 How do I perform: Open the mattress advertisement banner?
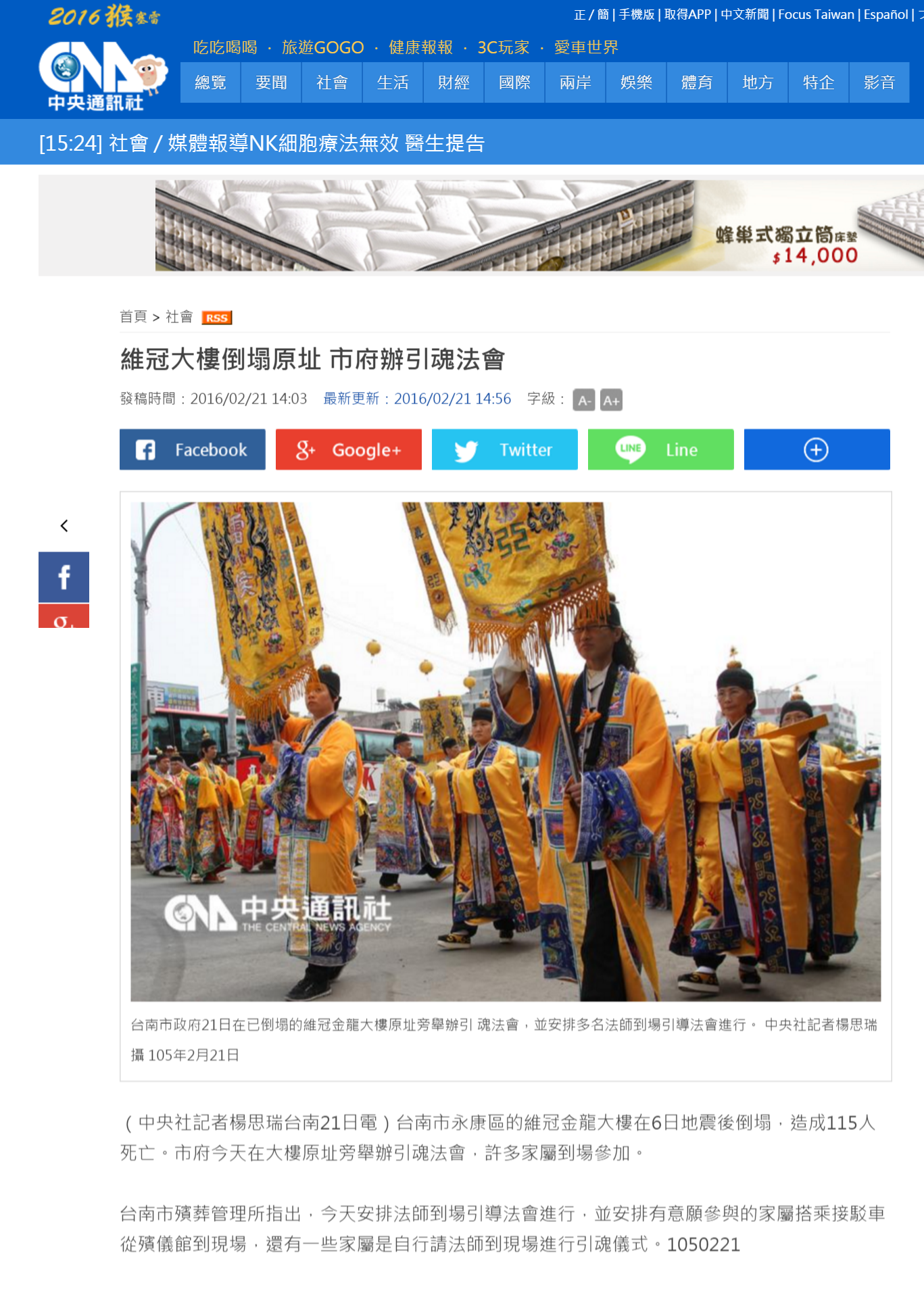pyautogui.click(x=539, y=226)
